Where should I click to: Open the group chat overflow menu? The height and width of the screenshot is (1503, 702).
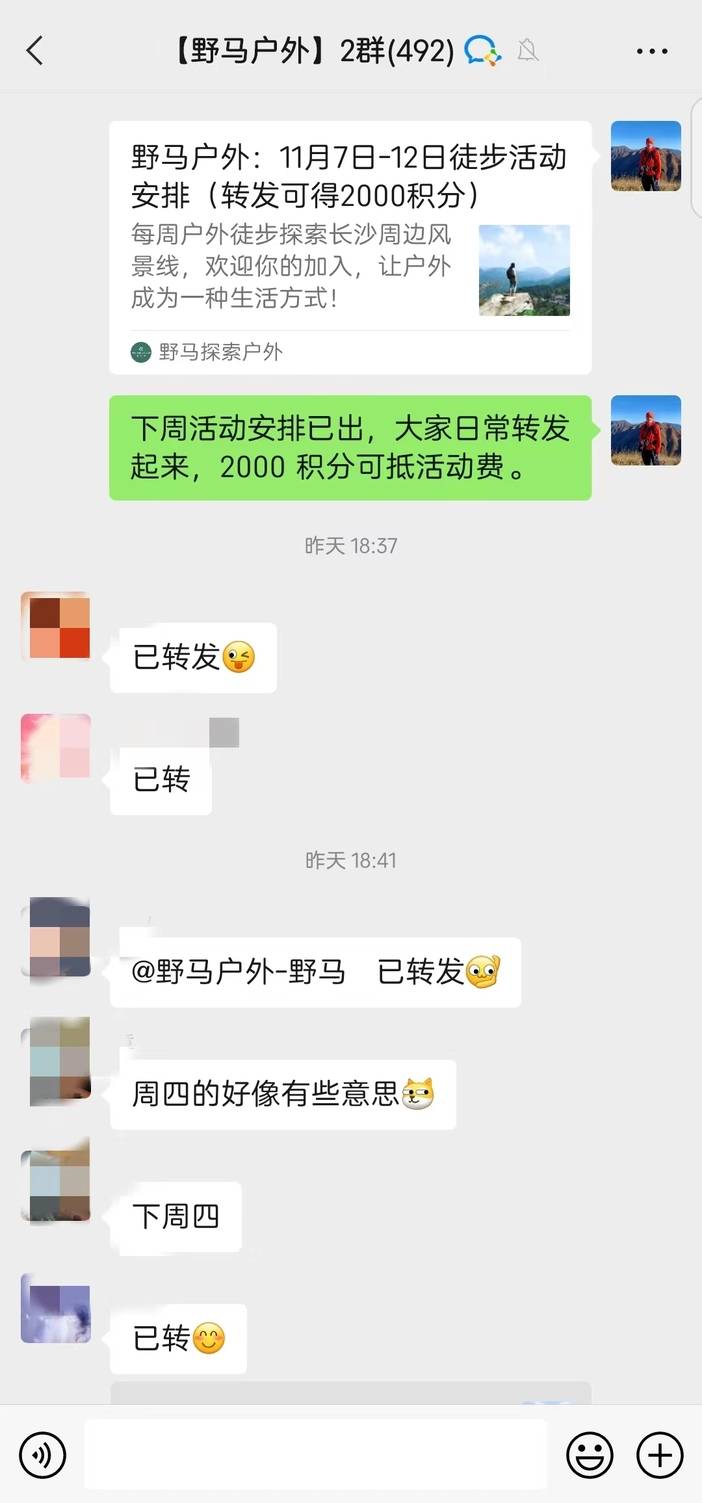pos(652,51)
